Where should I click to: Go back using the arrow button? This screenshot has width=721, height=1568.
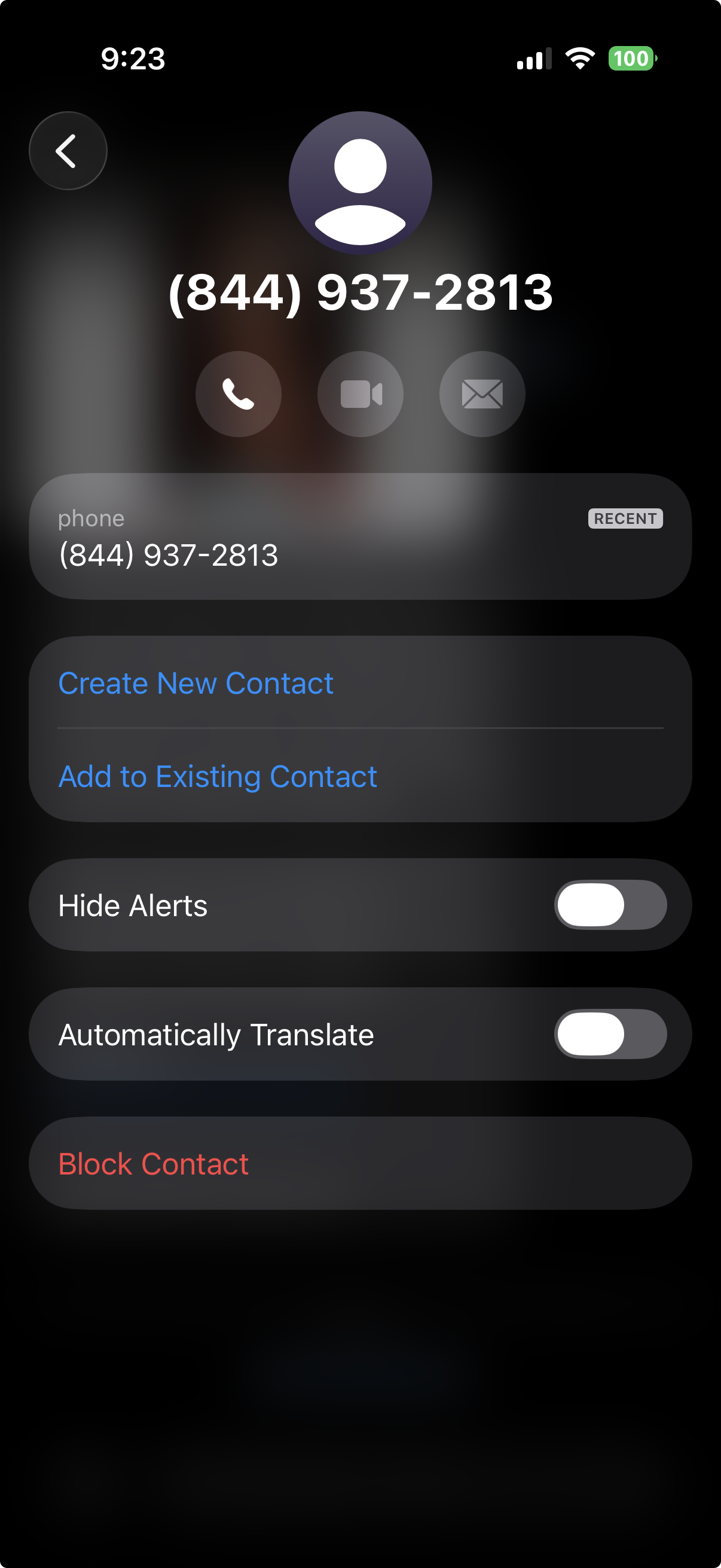point(68,151)
